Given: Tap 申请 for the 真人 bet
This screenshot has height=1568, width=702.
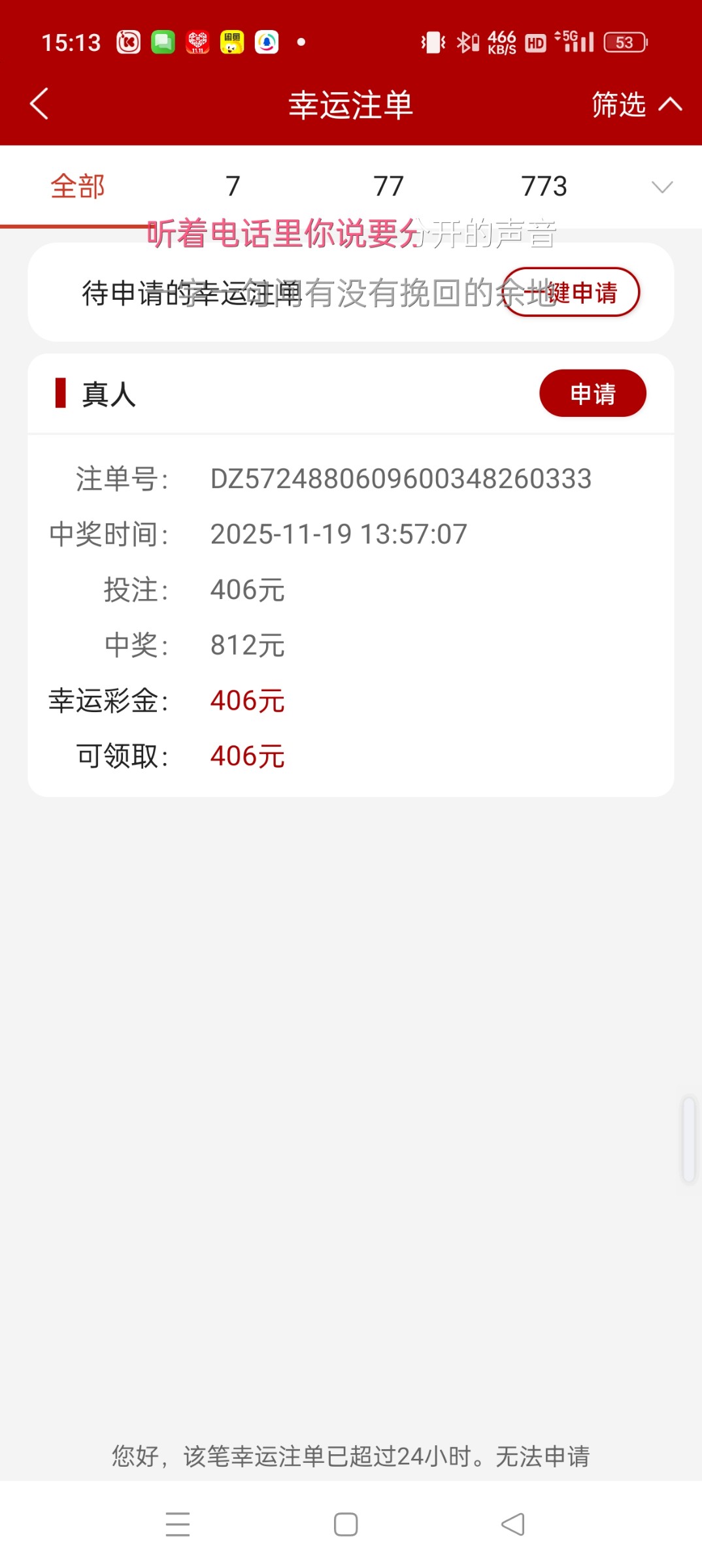Looking at the screenshot, I should click(592, 393).
